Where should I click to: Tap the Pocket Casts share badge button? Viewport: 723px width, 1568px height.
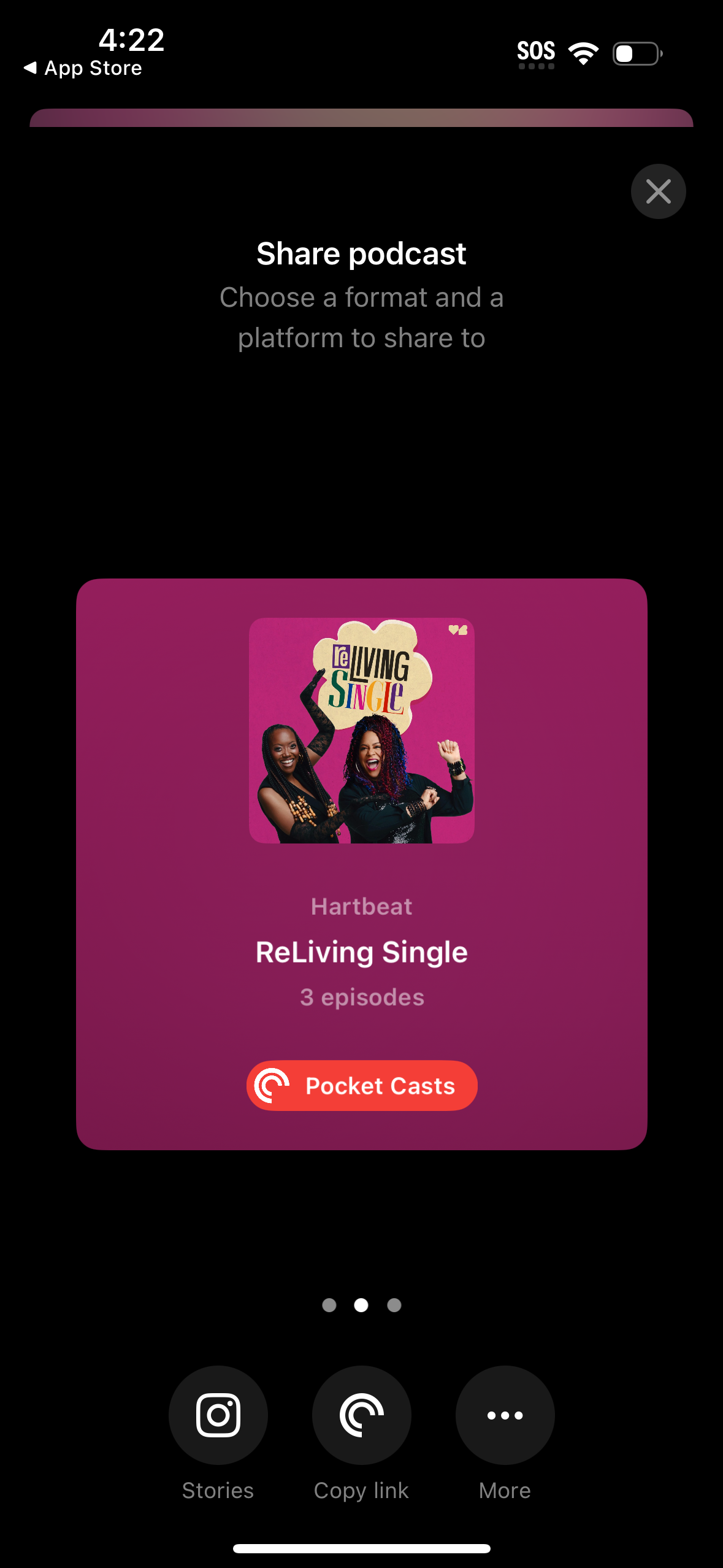click(x=361, y=1085)
